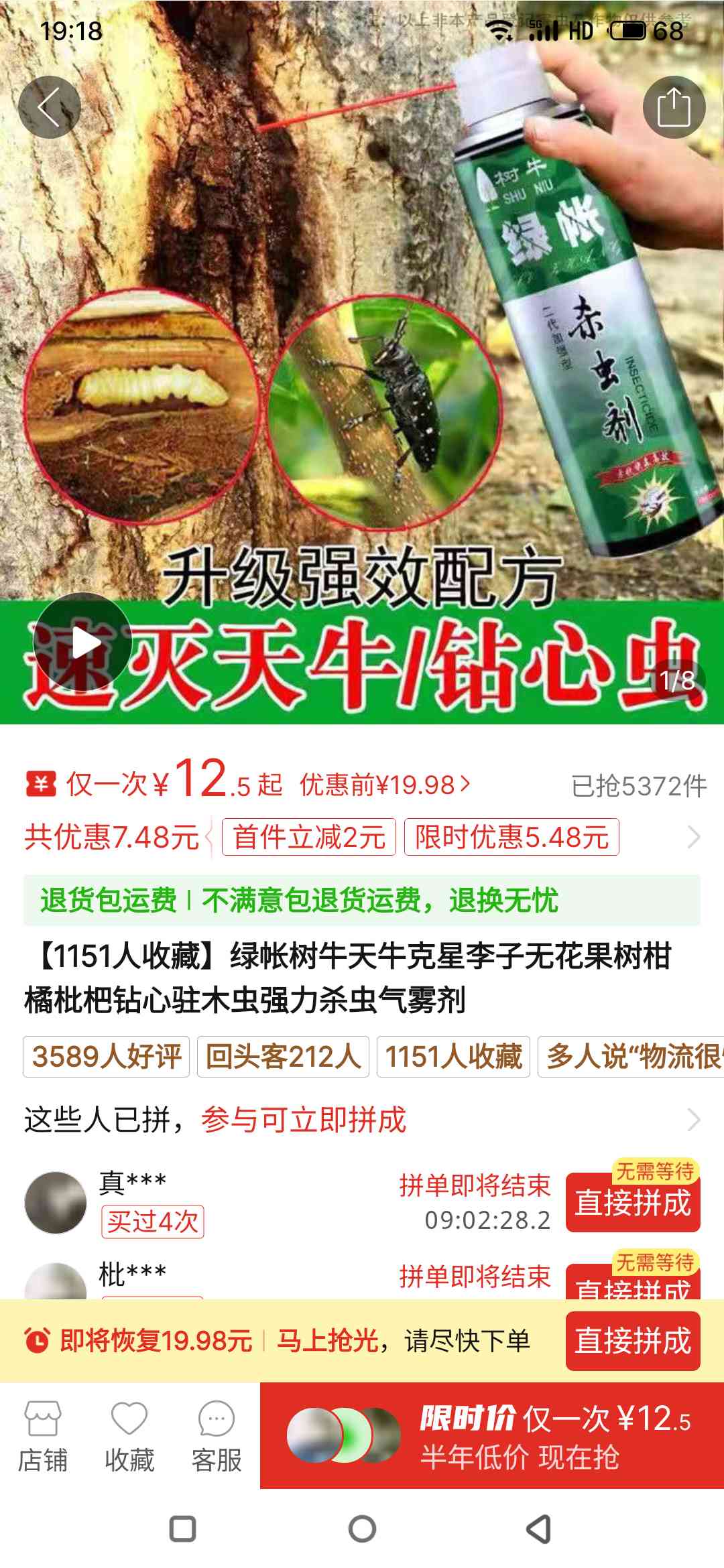This screenshot has width=724, height=1568.
Task: Select the 3589人好评 review chip
Action: pyautogui.click(x=107, y=1057)
